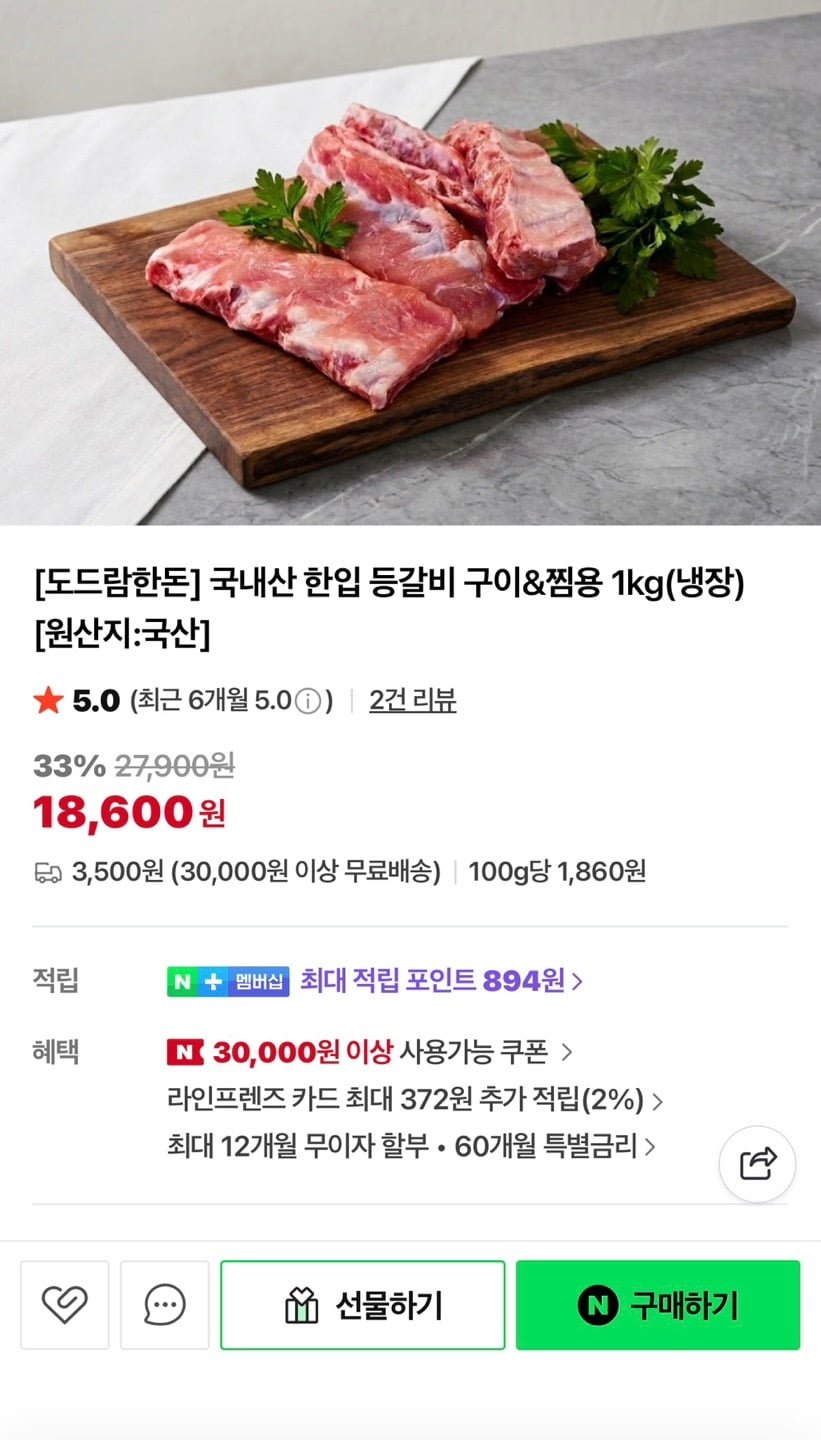This screenshot has height=1440, width=821.
Task: Add this product to wishlist
Action: [x=64, y=1305]
